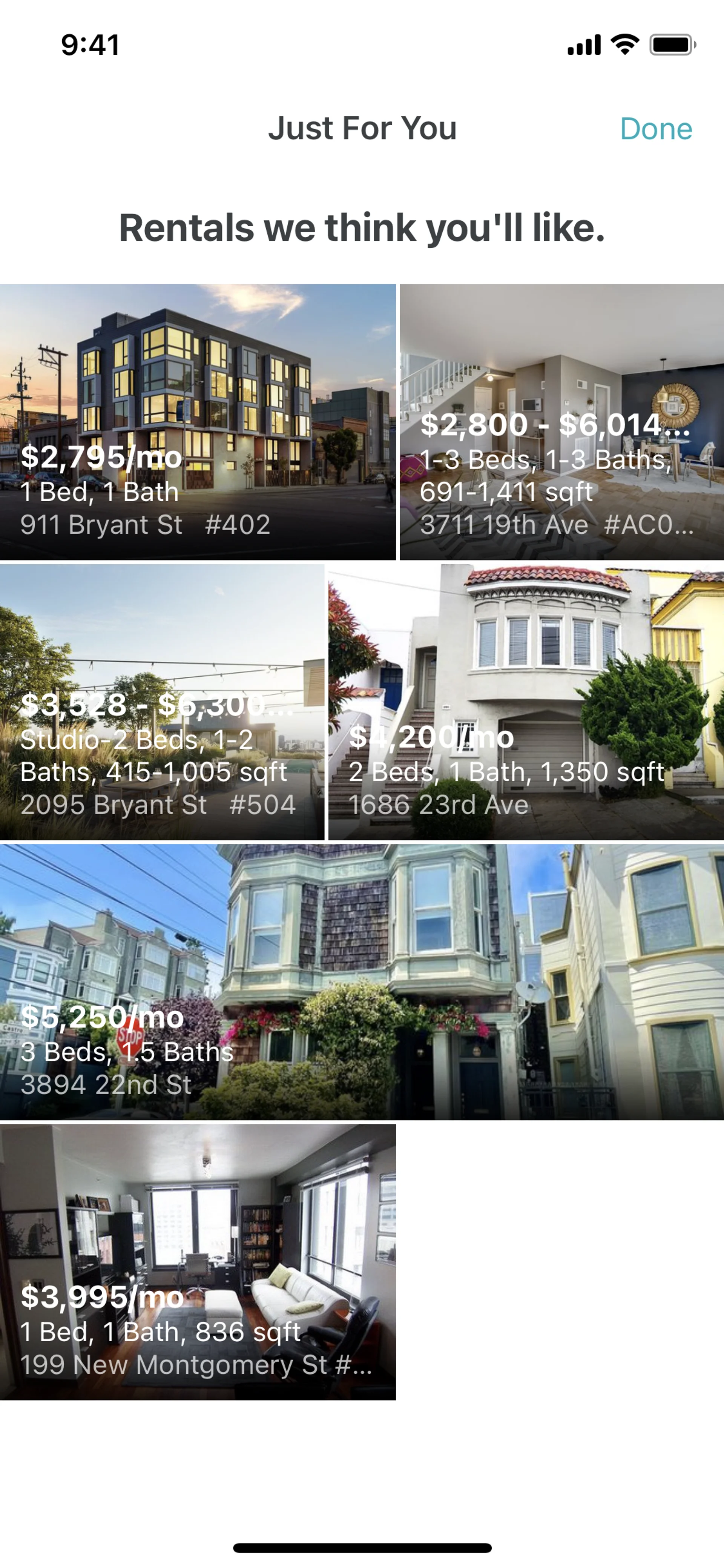724x1568 pixels.
Task: Open the 911 Bryant St #402 rental
Action: coord(198,421)
